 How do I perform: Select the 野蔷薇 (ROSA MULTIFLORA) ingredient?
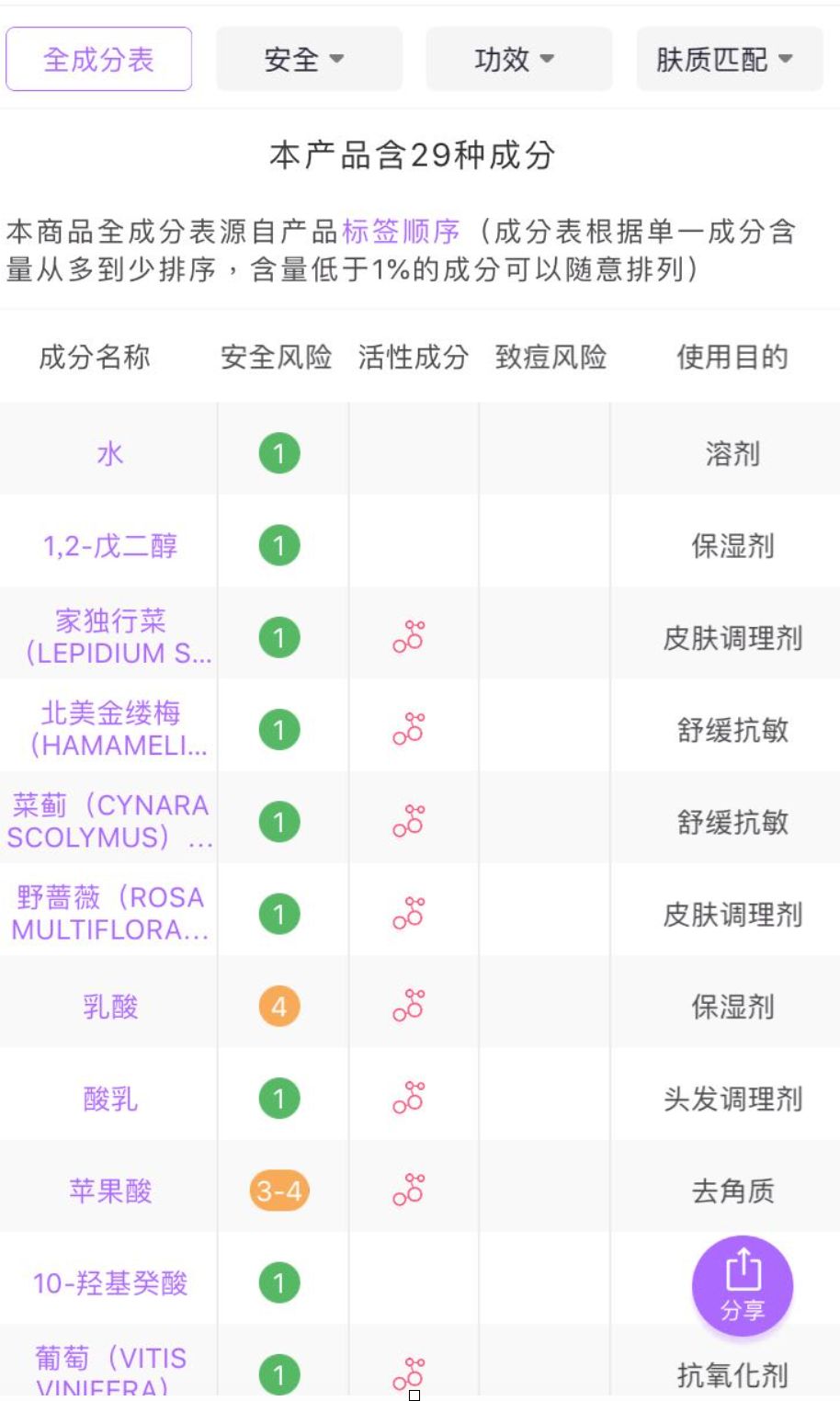(109, 915)
